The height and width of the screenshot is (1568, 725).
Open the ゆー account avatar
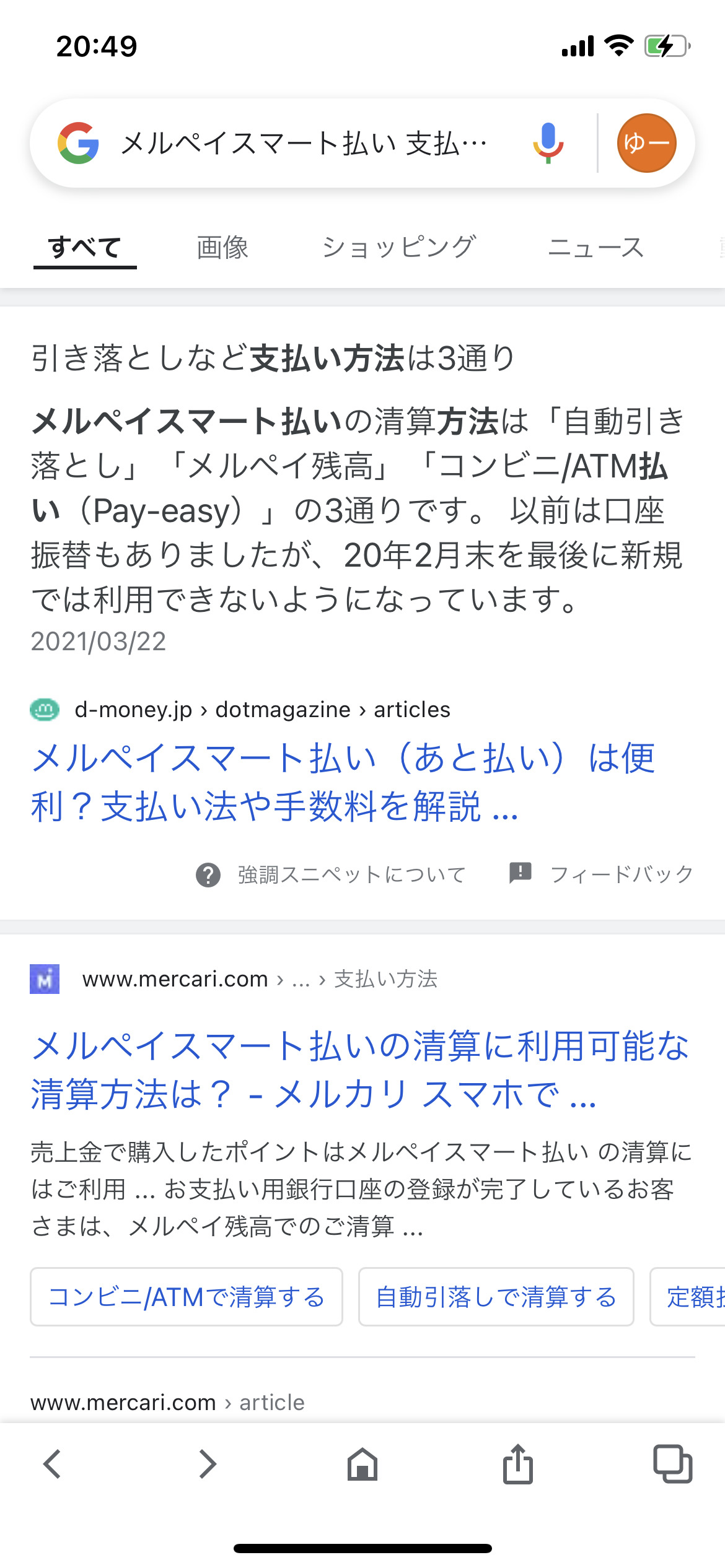646,143
